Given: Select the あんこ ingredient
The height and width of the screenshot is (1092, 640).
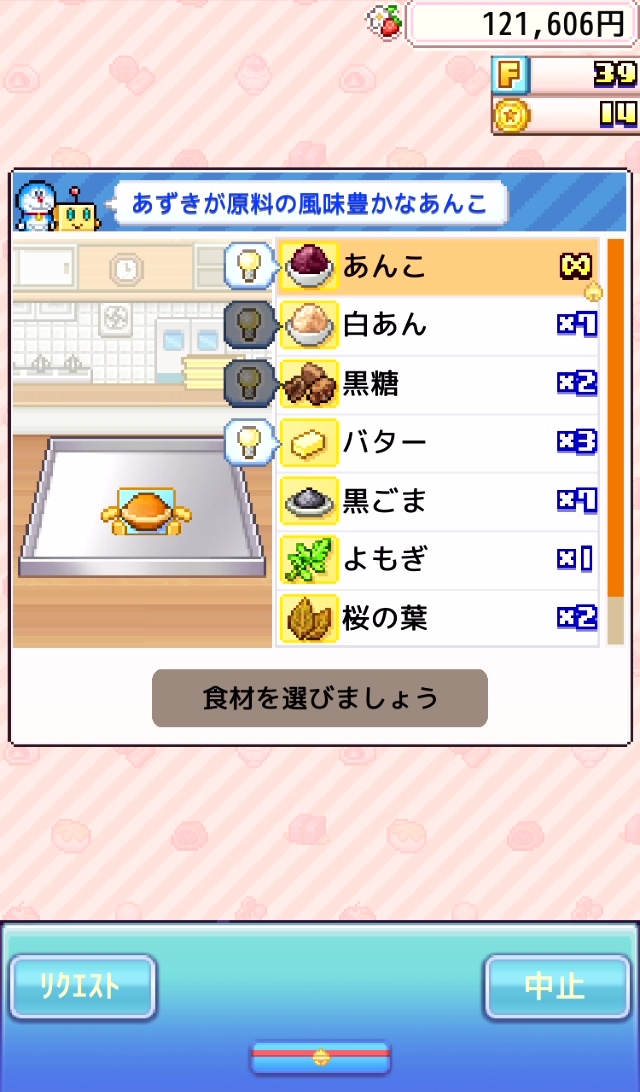Looking at the screenshot, I should (437, 267).
